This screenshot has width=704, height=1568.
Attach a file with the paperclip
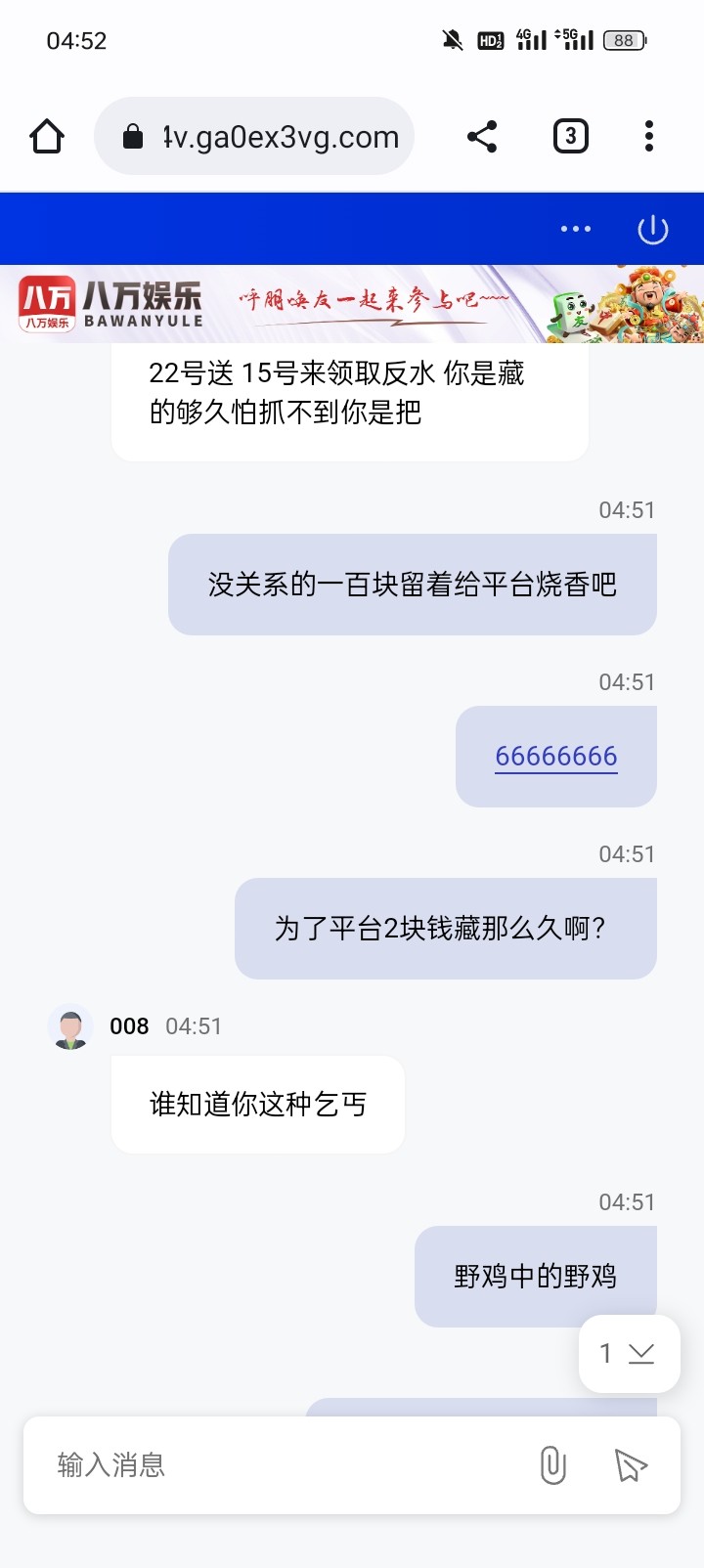pos(552,1464)
